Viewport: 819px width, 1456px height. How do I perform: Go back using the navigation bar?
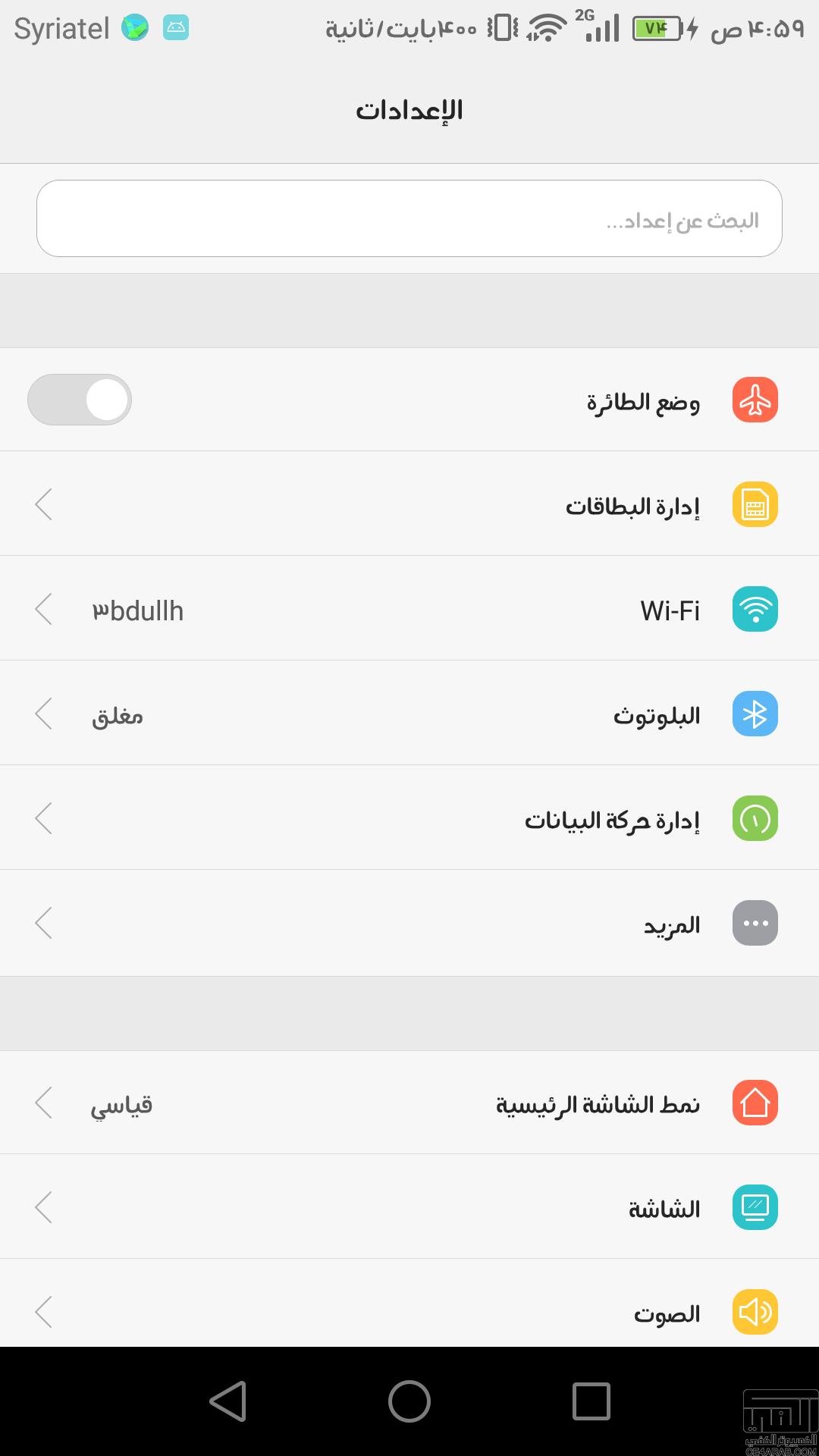tap(227, 1401)
